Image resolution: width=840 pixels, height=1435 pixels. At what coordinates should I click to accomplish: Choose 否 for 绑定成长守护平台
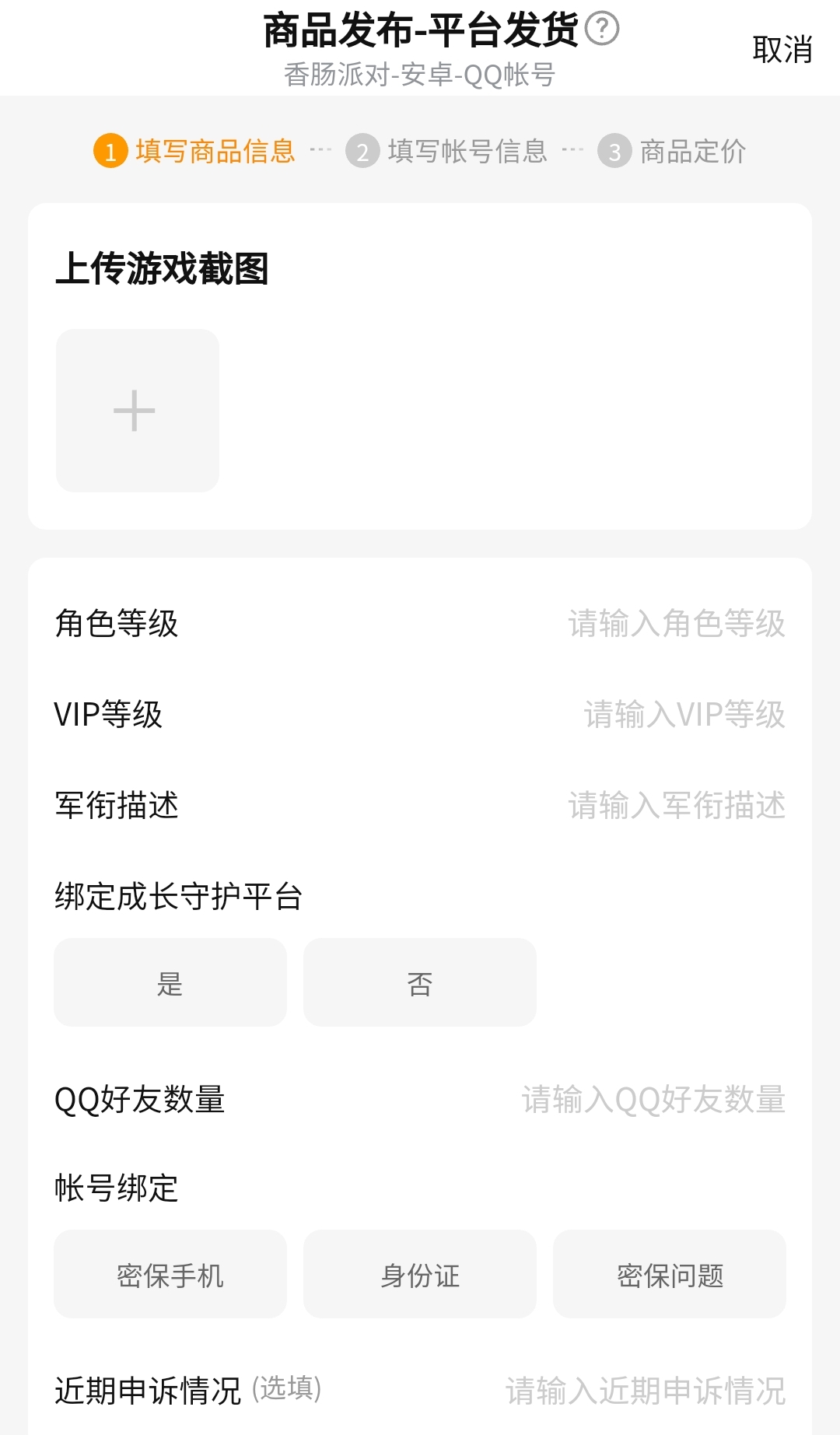[419, 983]
